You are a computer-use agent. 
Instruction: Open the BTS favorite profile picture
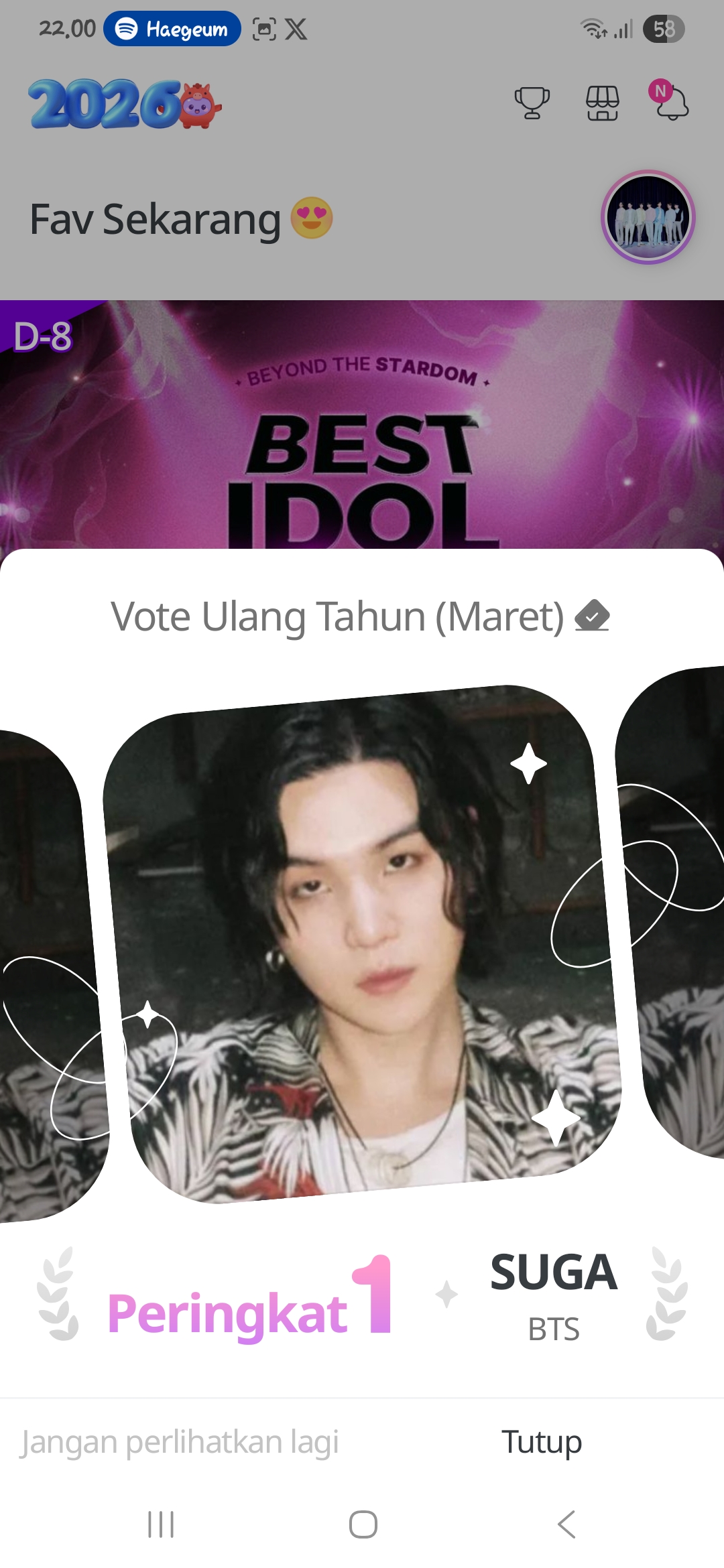tap(648, 217)
